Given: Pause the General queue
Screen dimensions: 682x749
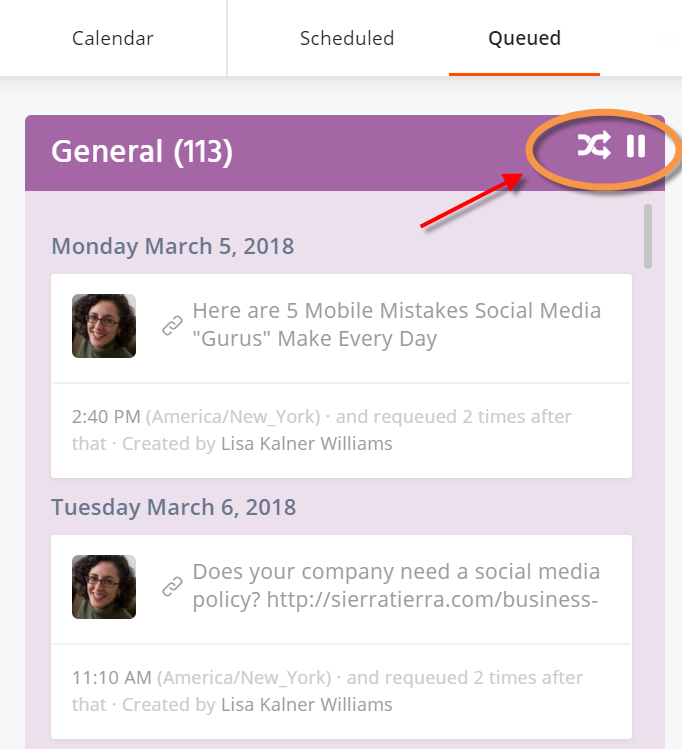Looking at the screenshot, I should click(x=636, y=147).
